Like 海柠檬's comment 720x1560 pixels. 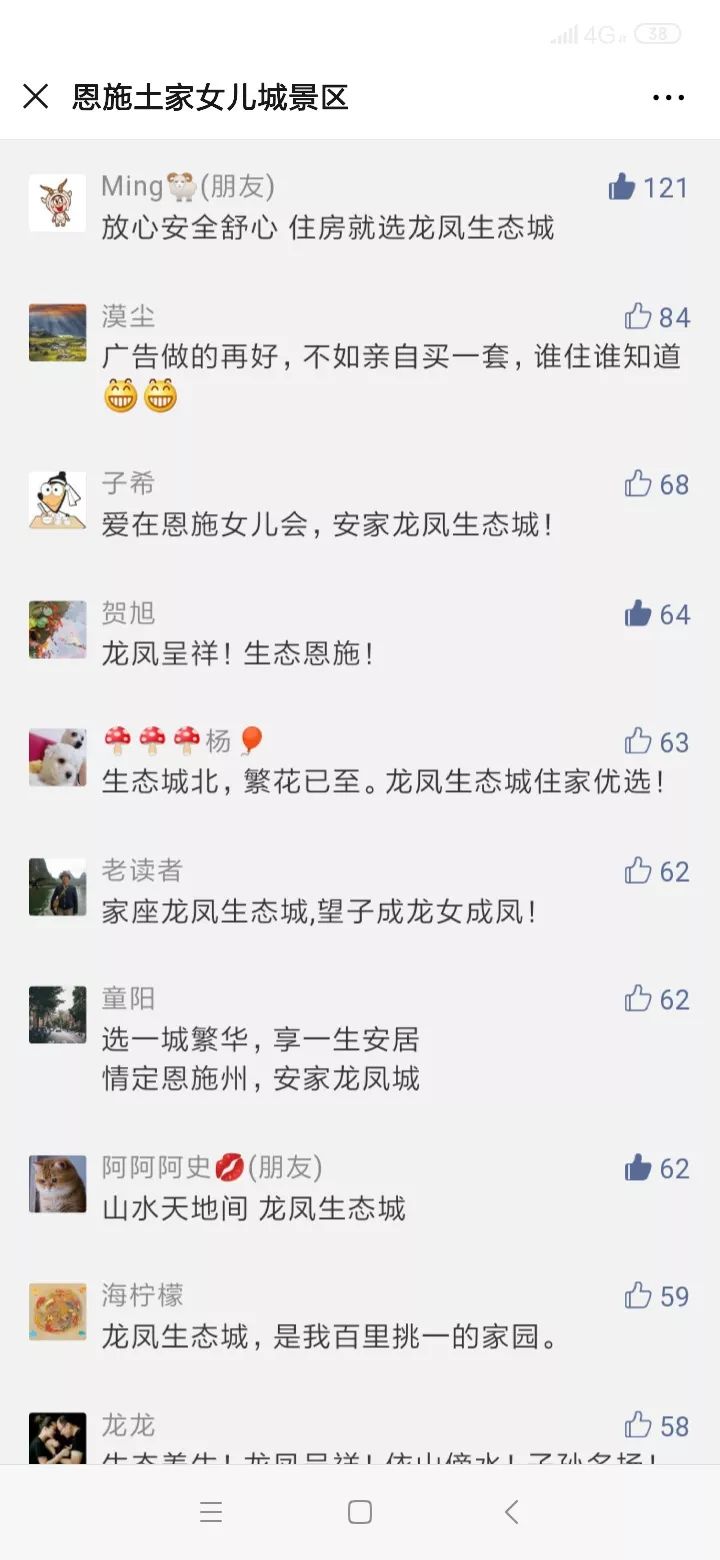638,1296
